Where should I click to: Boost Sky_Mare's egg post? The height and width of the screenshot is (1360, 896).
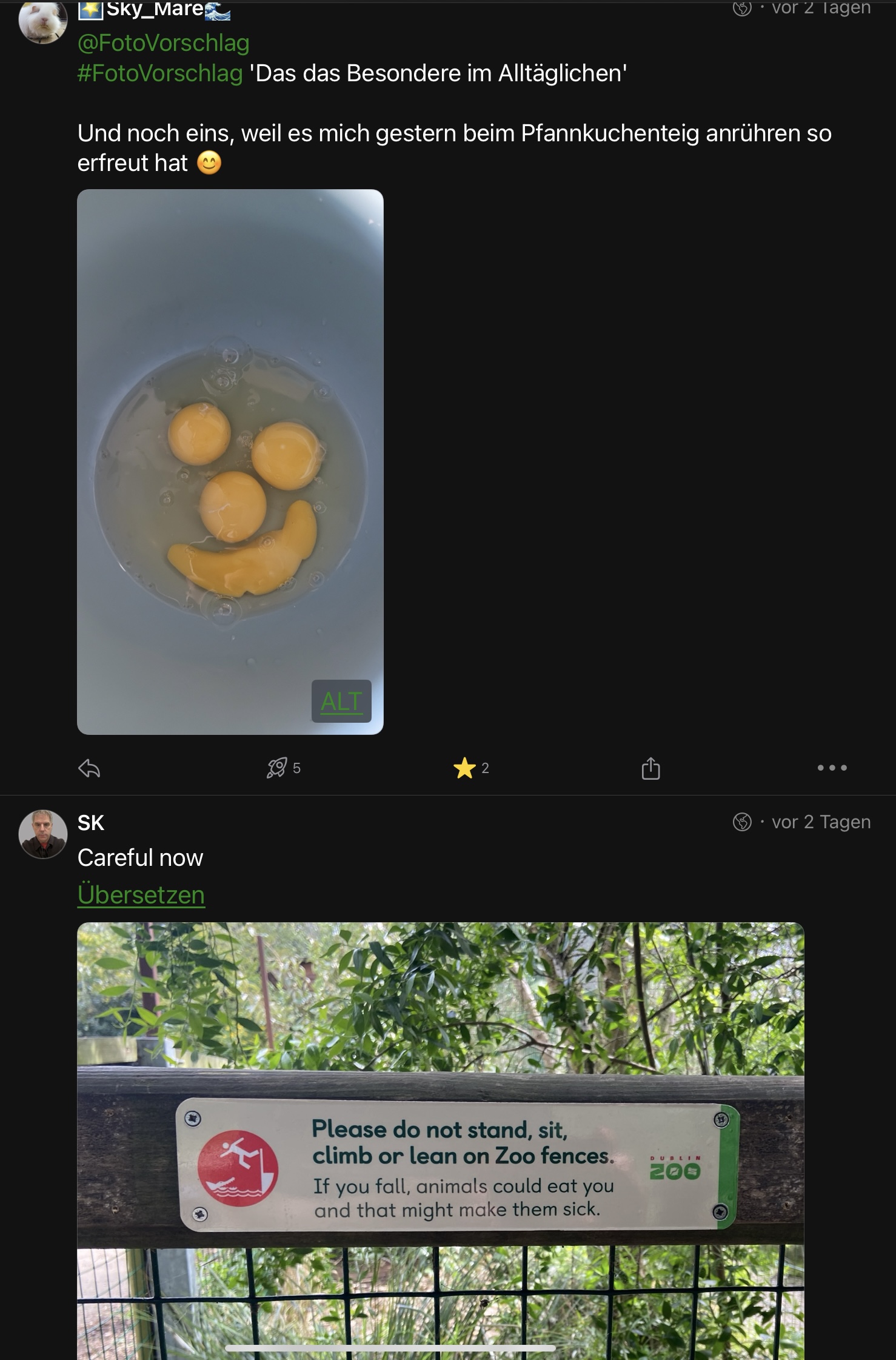point(278,768)
